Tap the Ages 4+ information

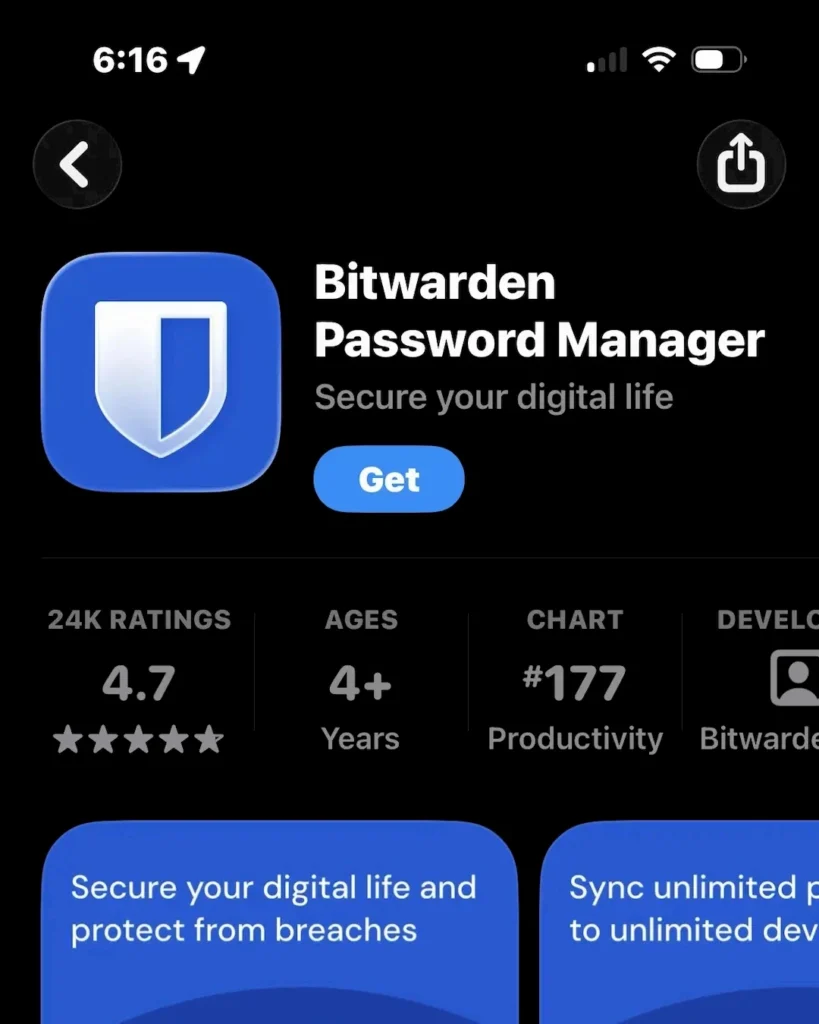click(x=360, y=682)
